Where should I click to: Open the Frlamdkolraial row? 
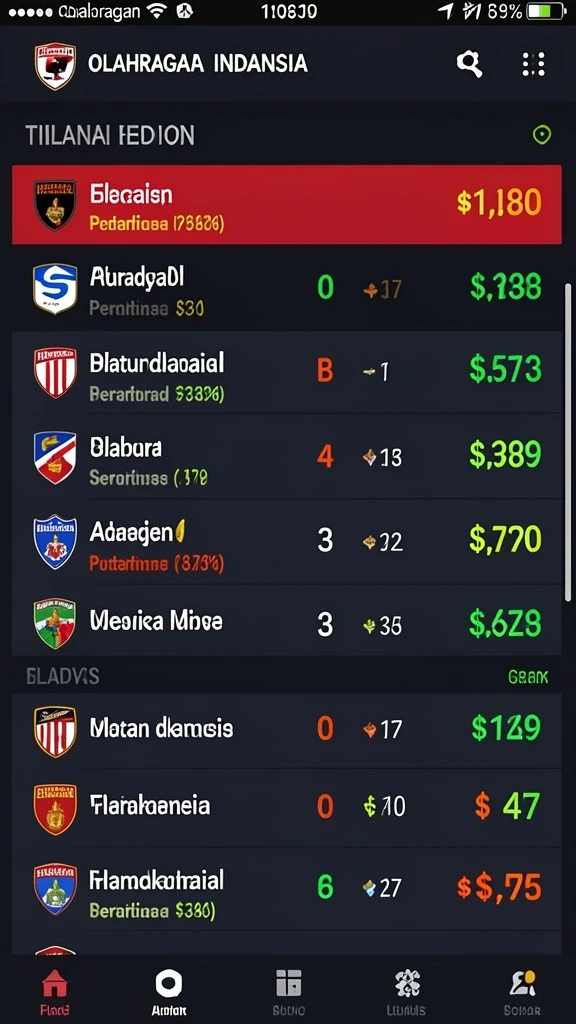(x=287, y=889)
